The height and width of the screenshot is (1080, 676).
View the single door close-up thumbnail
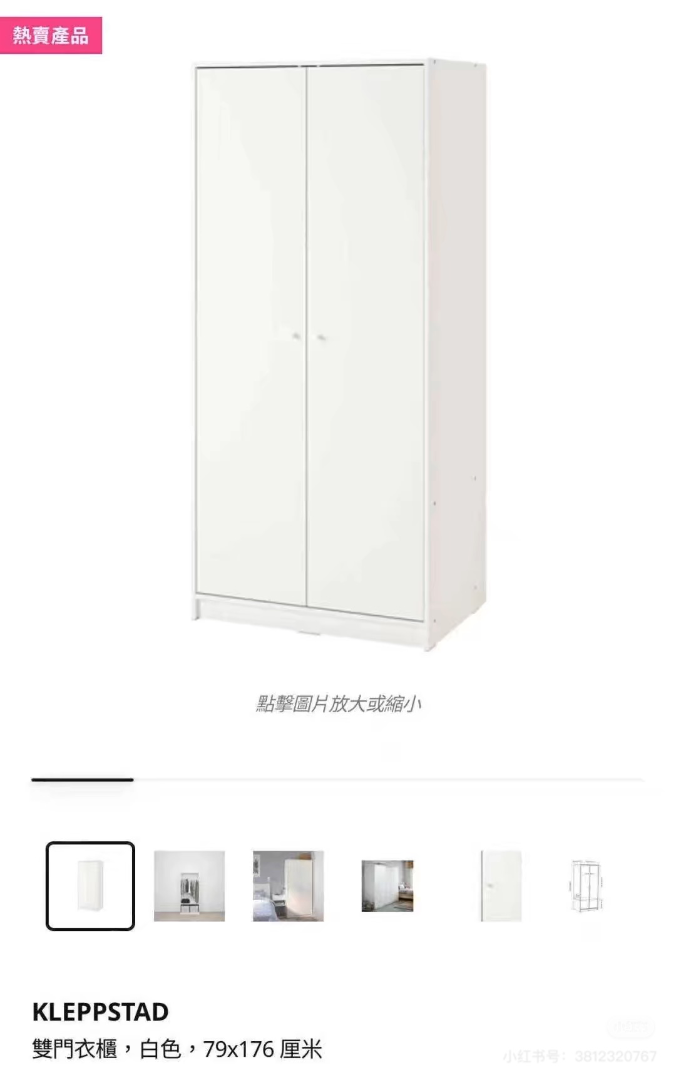click(500, 886)
